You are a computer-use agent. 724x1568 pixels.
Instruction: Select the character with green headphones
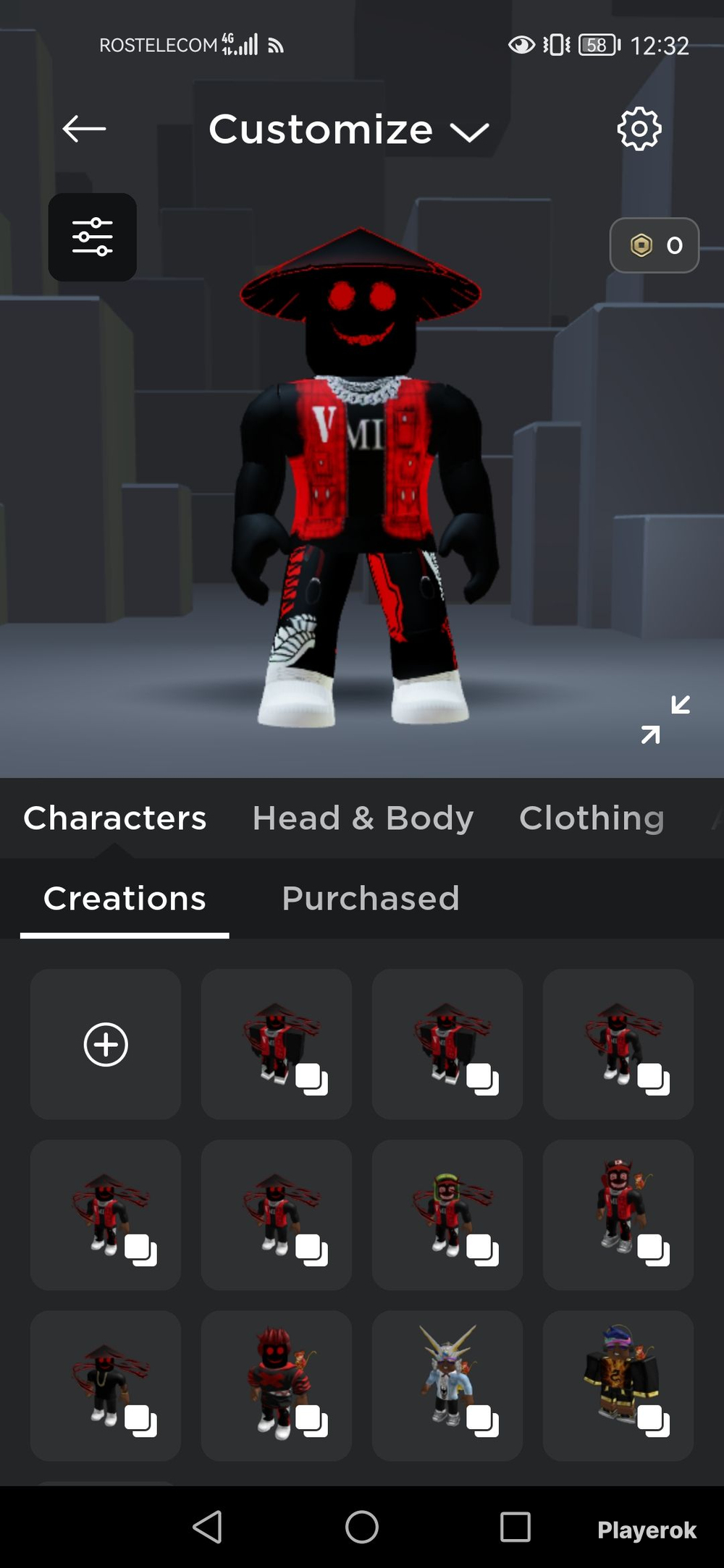447,1215
